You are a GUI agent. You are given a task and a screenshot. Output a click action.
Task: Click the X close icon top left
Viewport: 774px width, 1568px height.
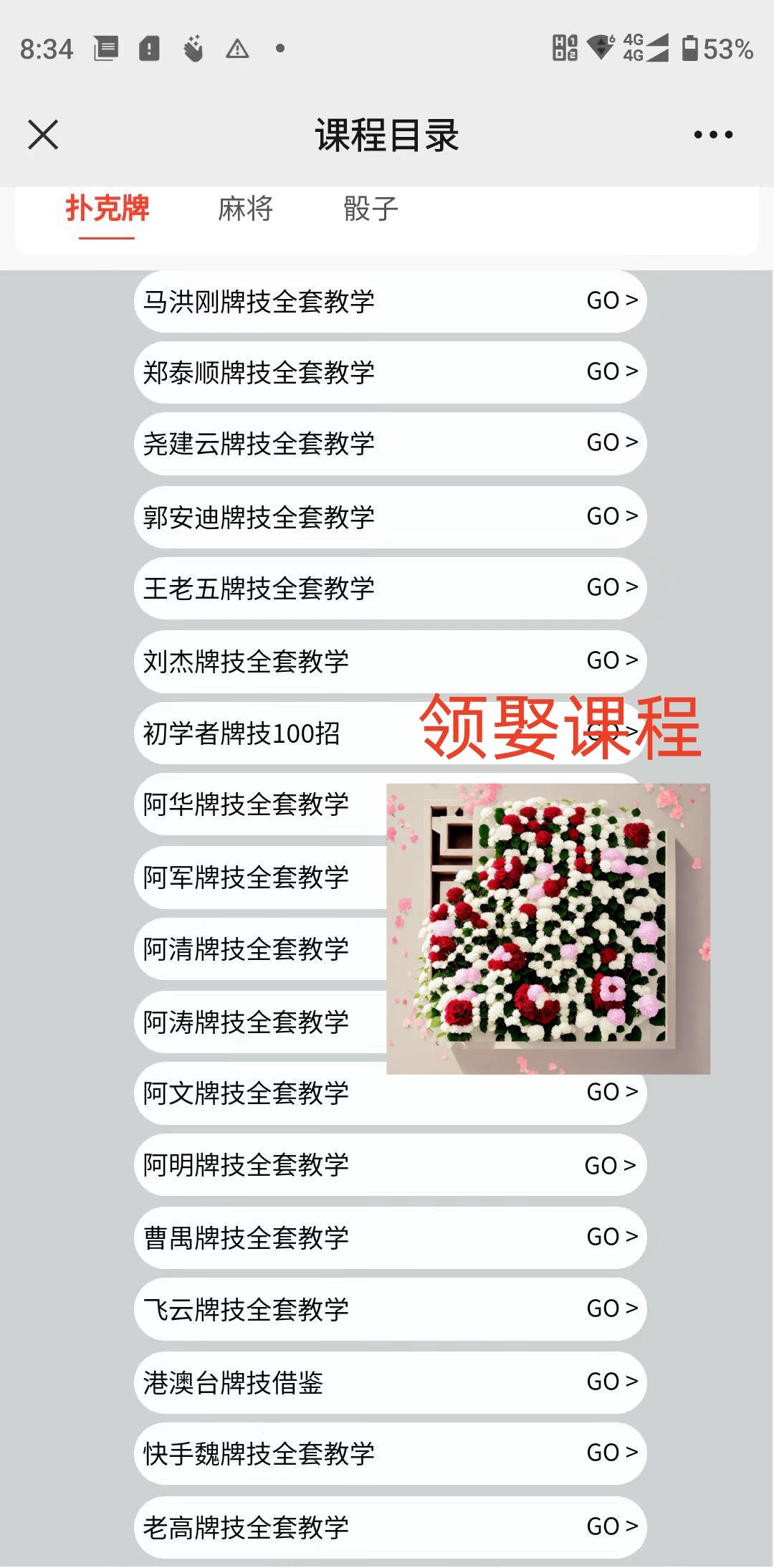(43, 134)
